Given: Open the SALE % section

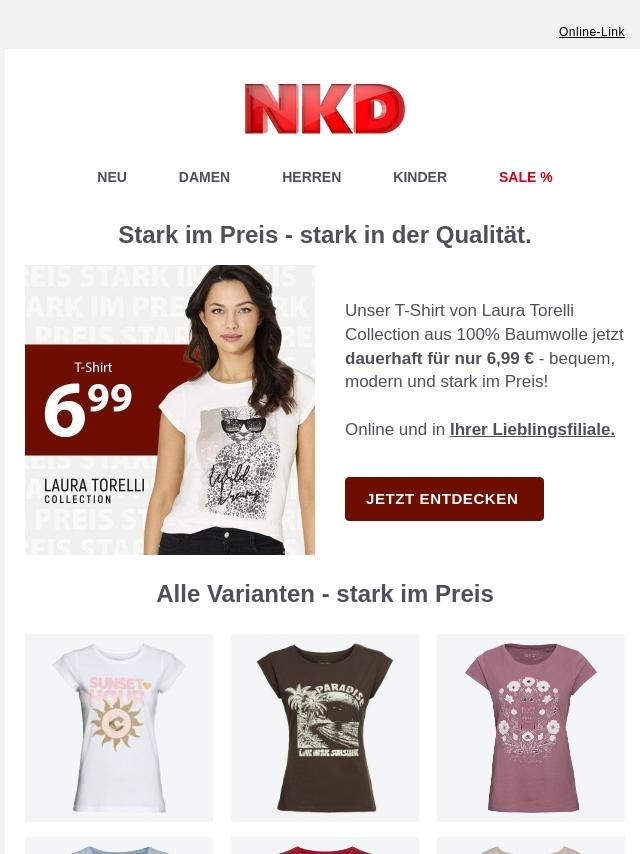Looking at the screenshot, I should coord(525,177).
